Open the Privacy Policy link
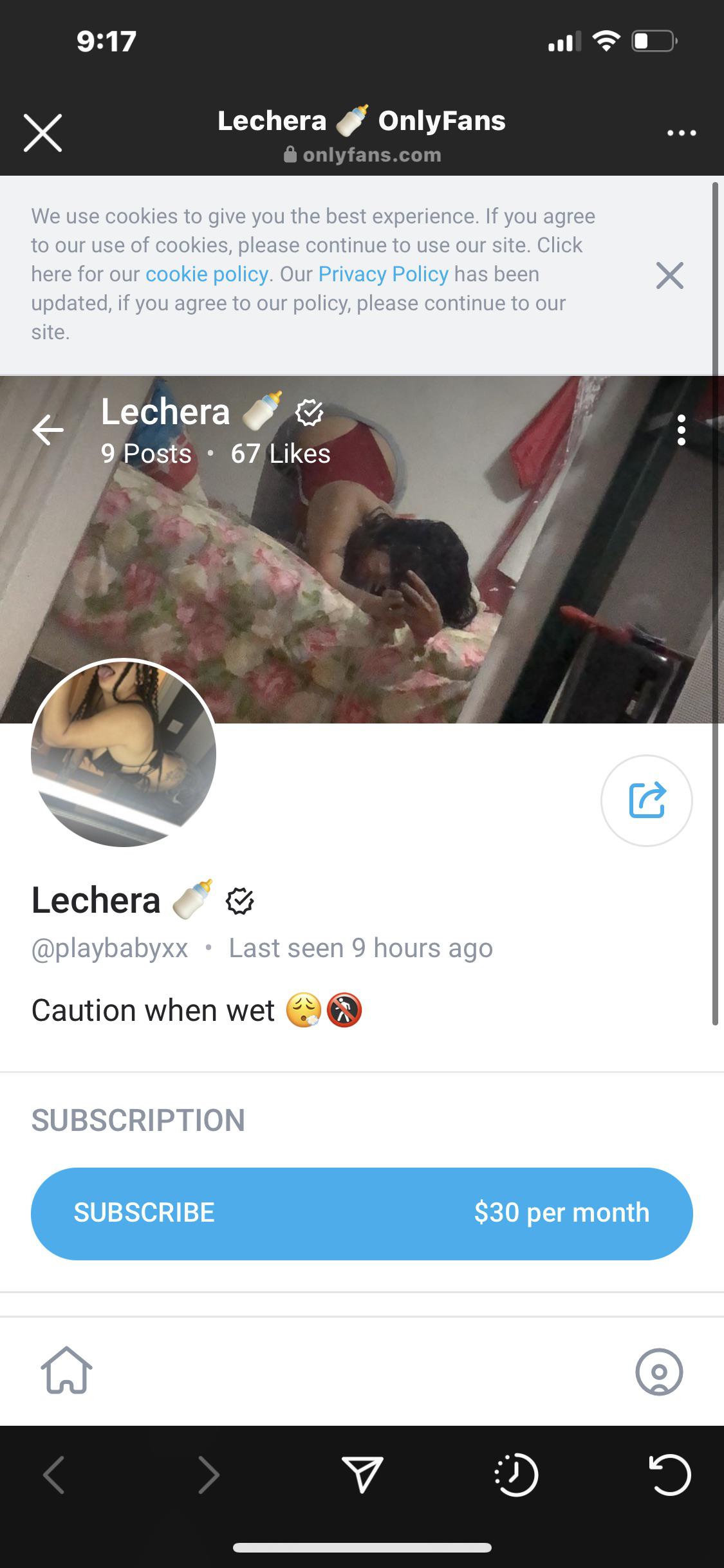 [x=383, y=274]
